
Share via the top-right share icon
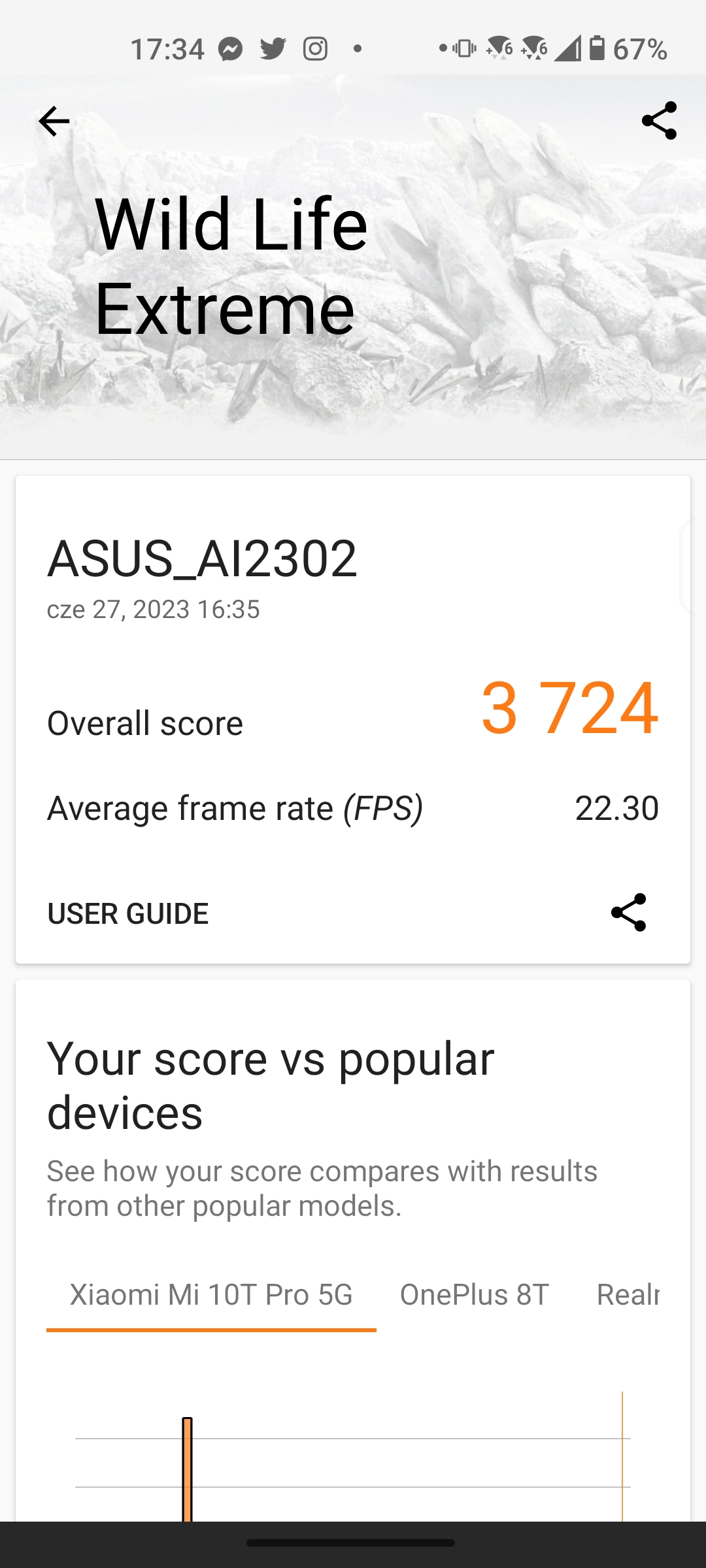[659, 121]
